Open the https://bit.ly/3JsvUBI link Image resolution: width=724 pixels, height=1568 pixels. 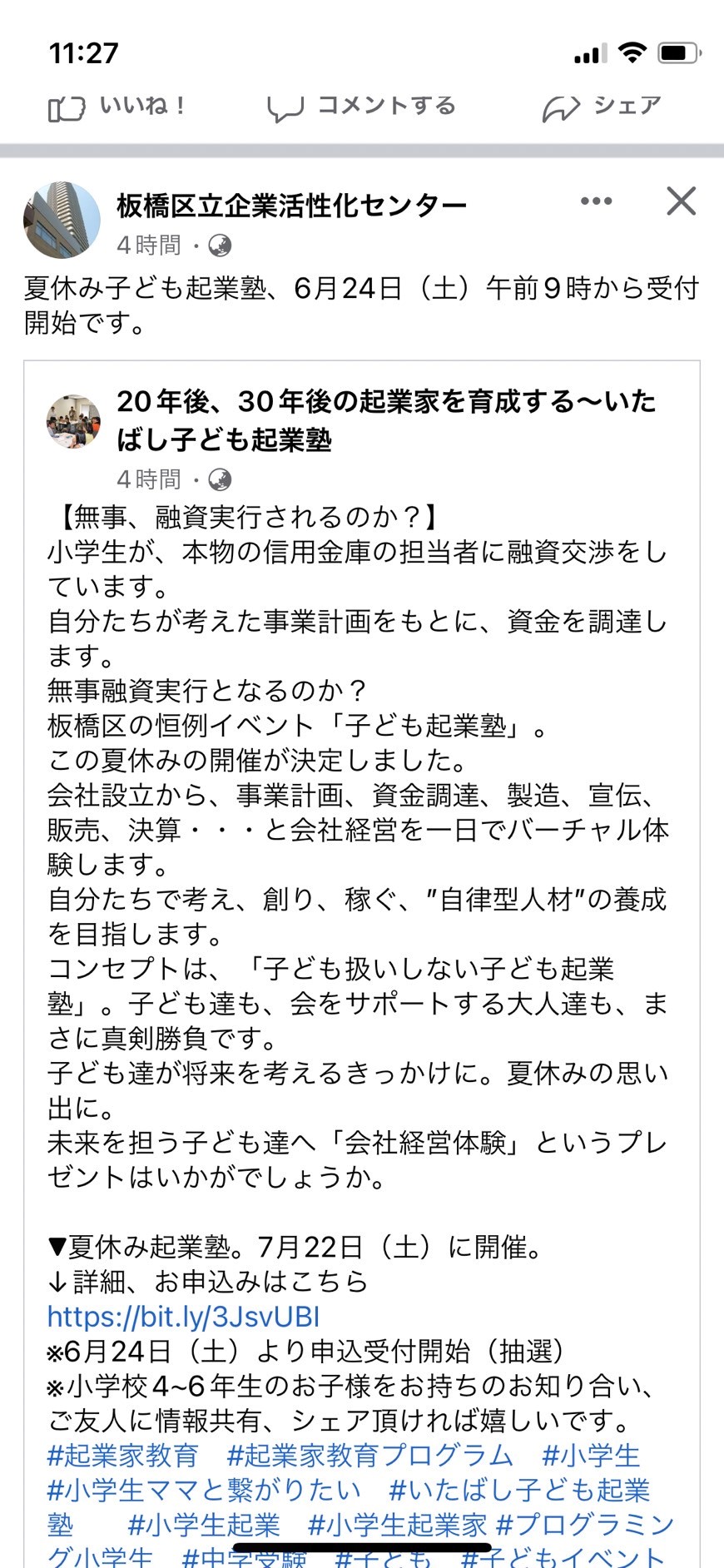(183, 1316)
